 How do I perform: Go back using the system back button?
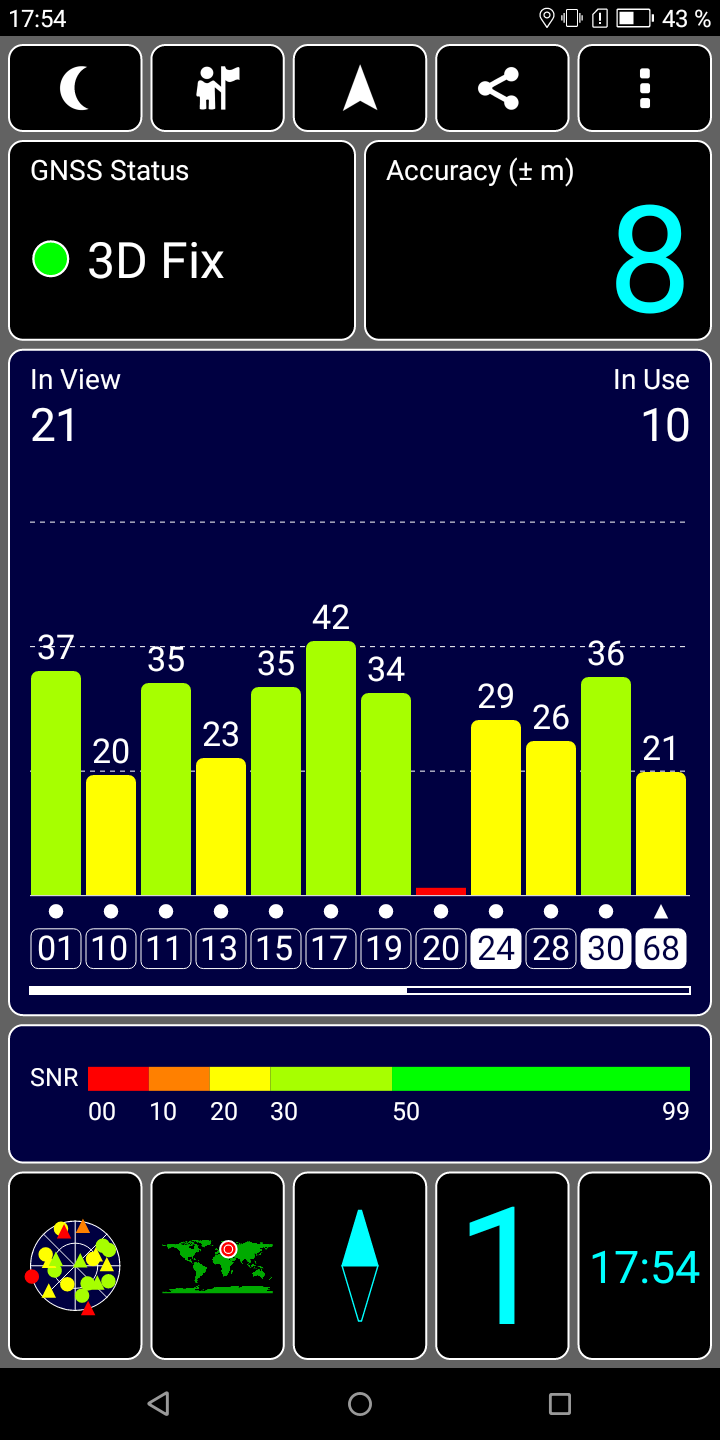pos(158,1404)
